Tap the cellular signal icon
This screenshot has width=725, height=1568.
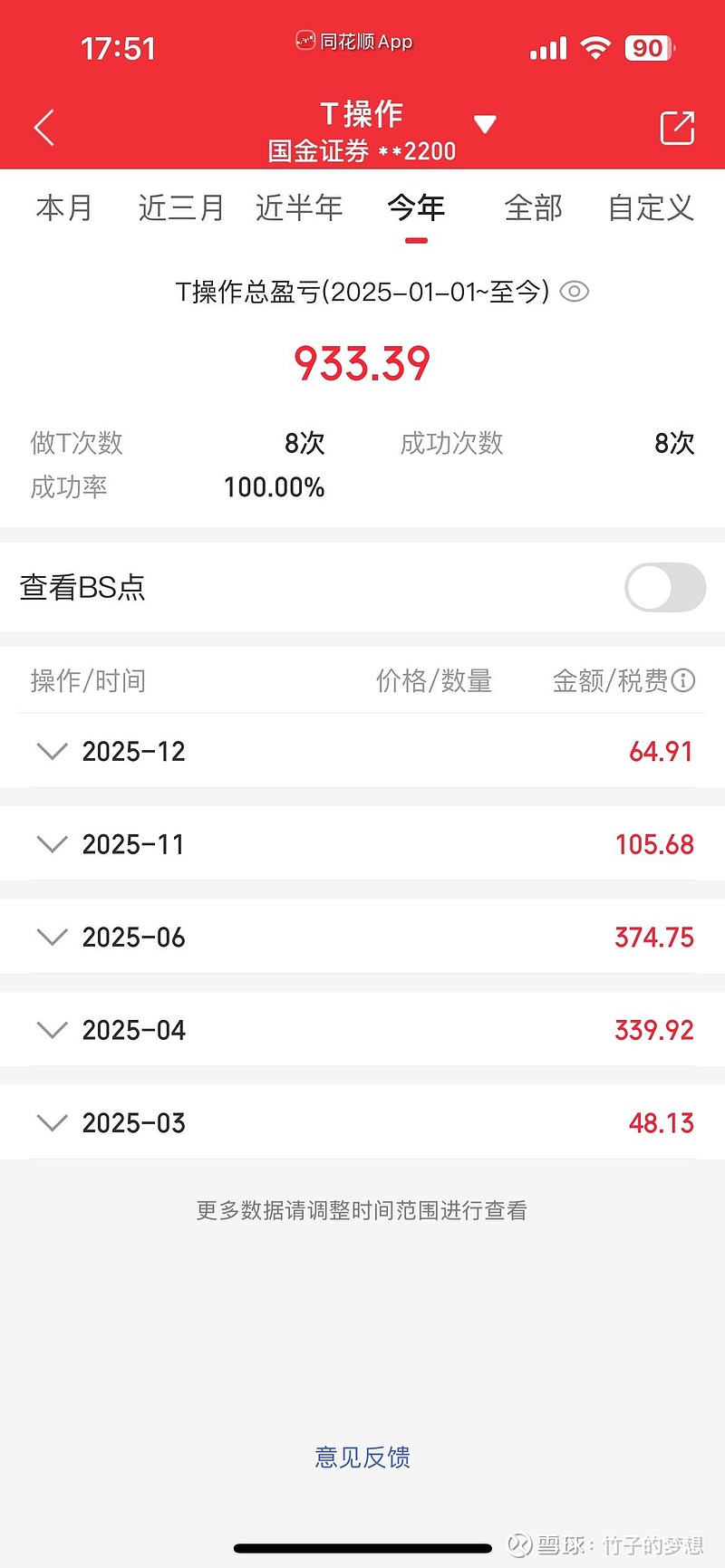pyautogui.click(x=547, y=48)
